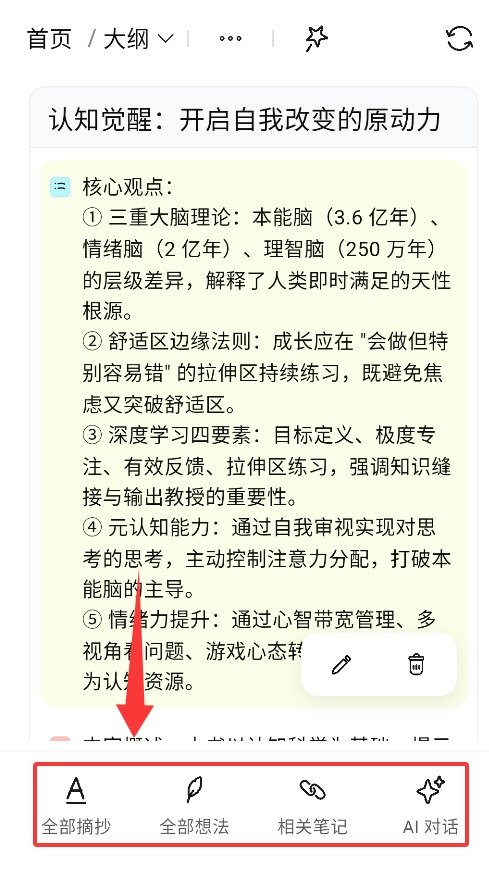The image size is (489, 871).
Task: Tap the magic sparkle icon in top bar
Action: click(316, 38)
